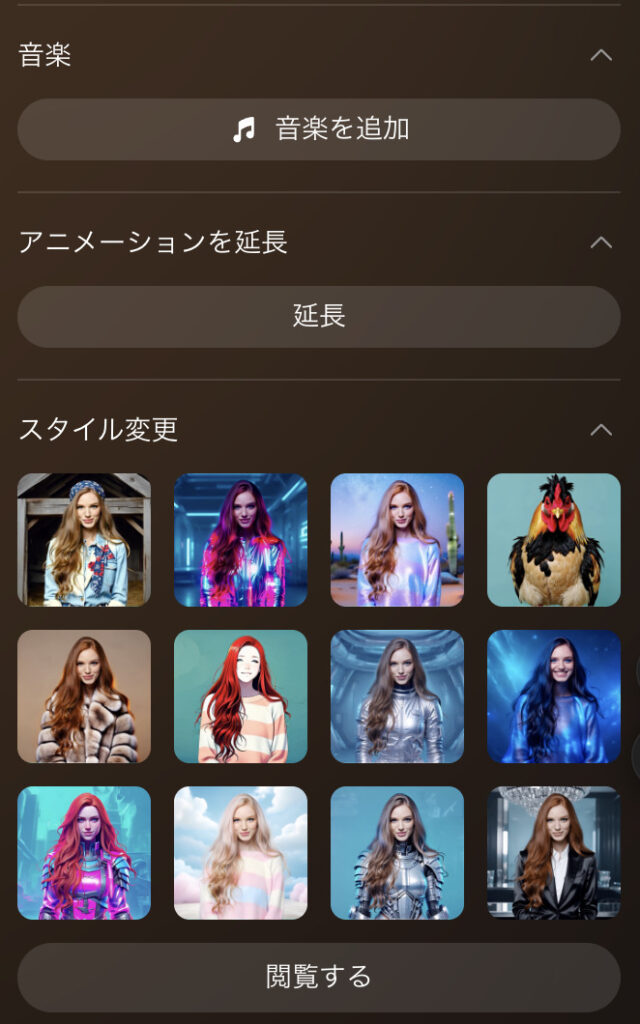Choose the black blazer chandelier style
Screen dimensions: 640x1024
[554, 853]
